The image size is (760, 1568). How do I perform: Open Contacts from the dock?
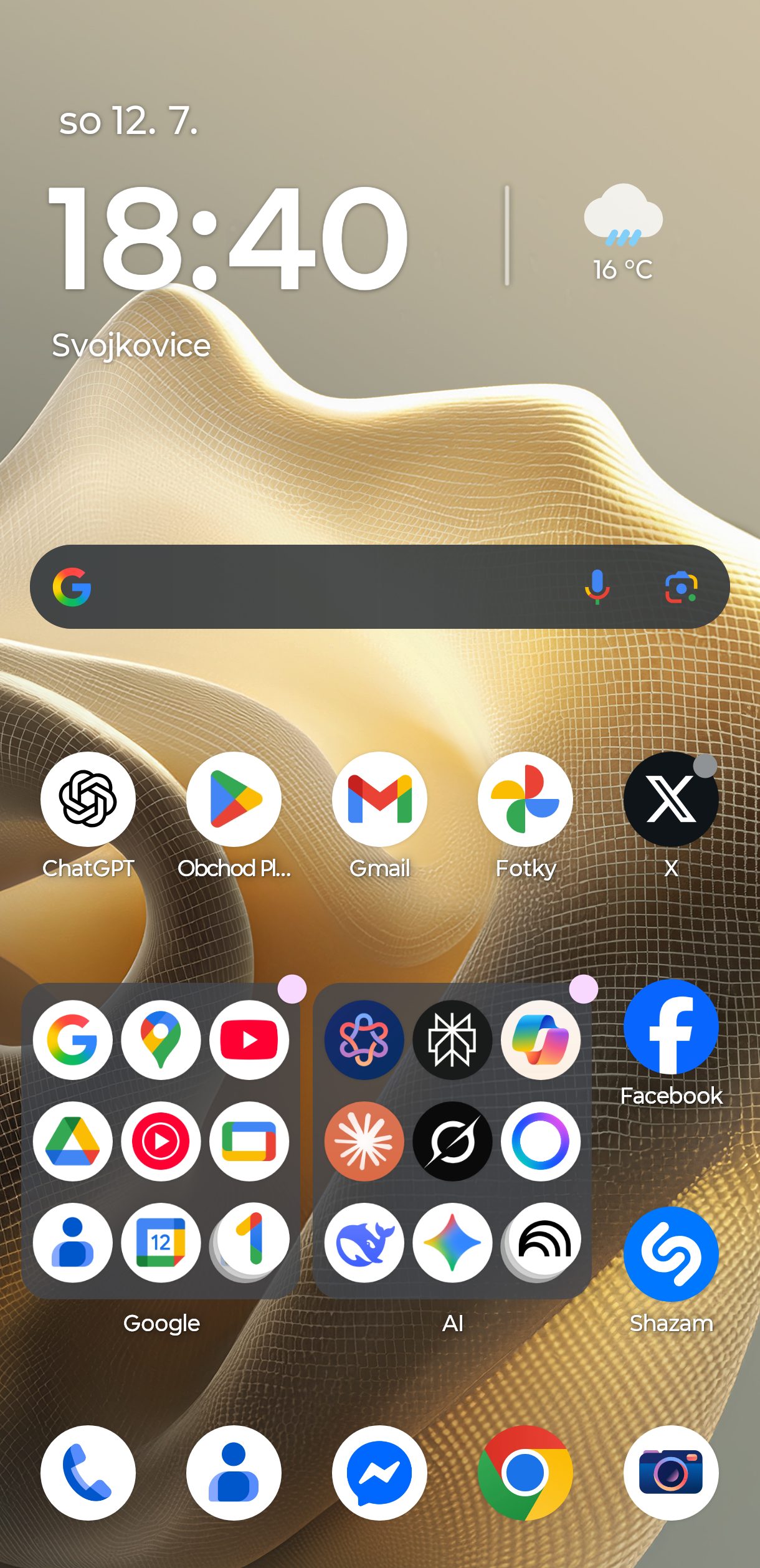click(234, 1473)
